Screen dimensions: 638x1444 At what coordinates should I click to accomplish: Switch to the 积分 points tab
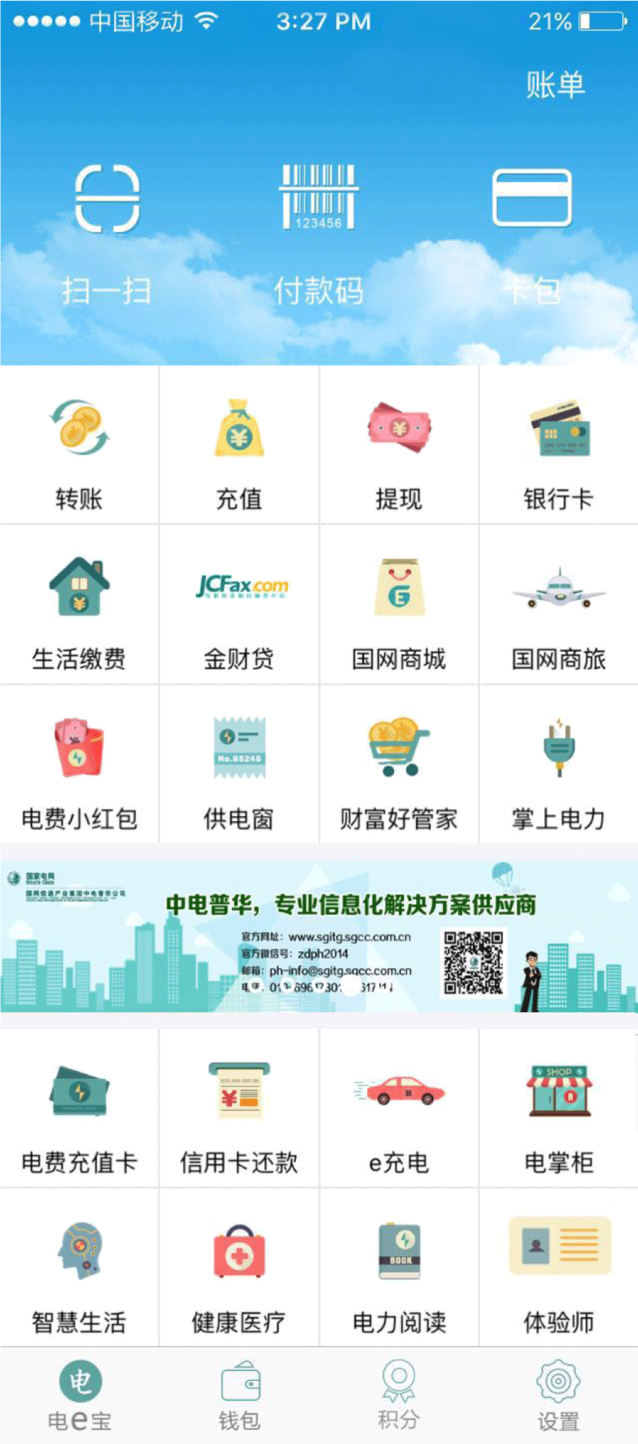click(398, 1395)
